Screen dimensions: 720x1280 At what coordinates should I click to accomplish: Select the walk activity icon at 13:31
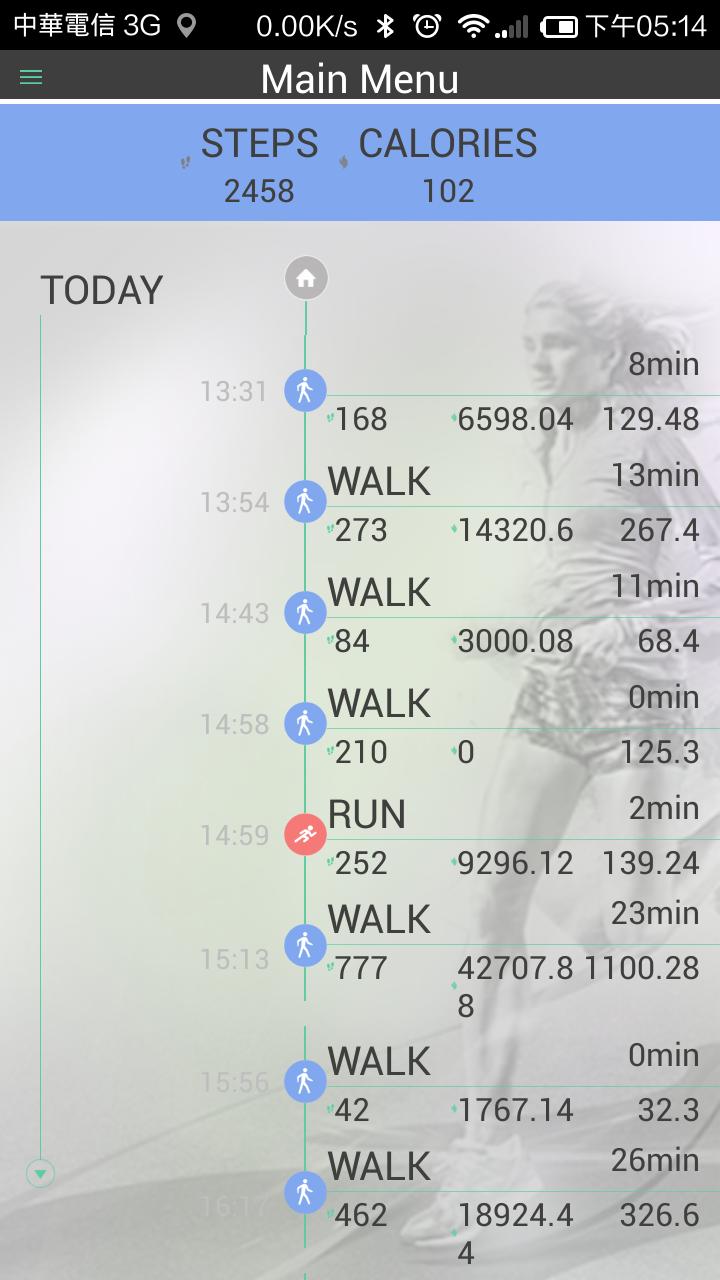tap(305, 390)
